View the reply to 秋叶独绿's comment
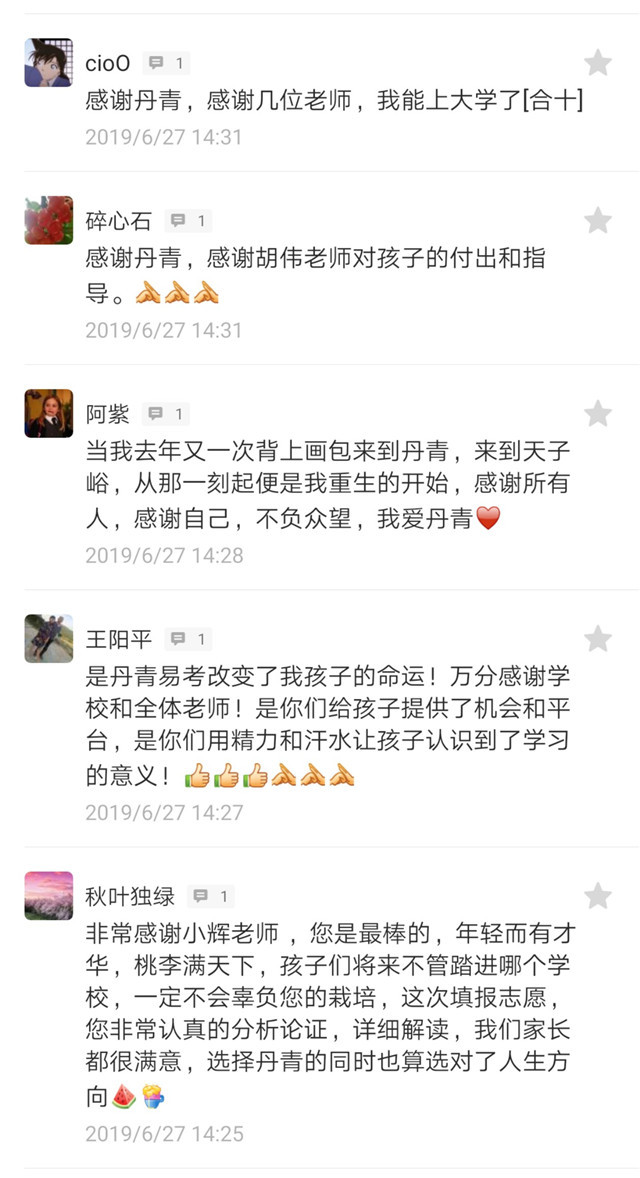 [211, 896]
